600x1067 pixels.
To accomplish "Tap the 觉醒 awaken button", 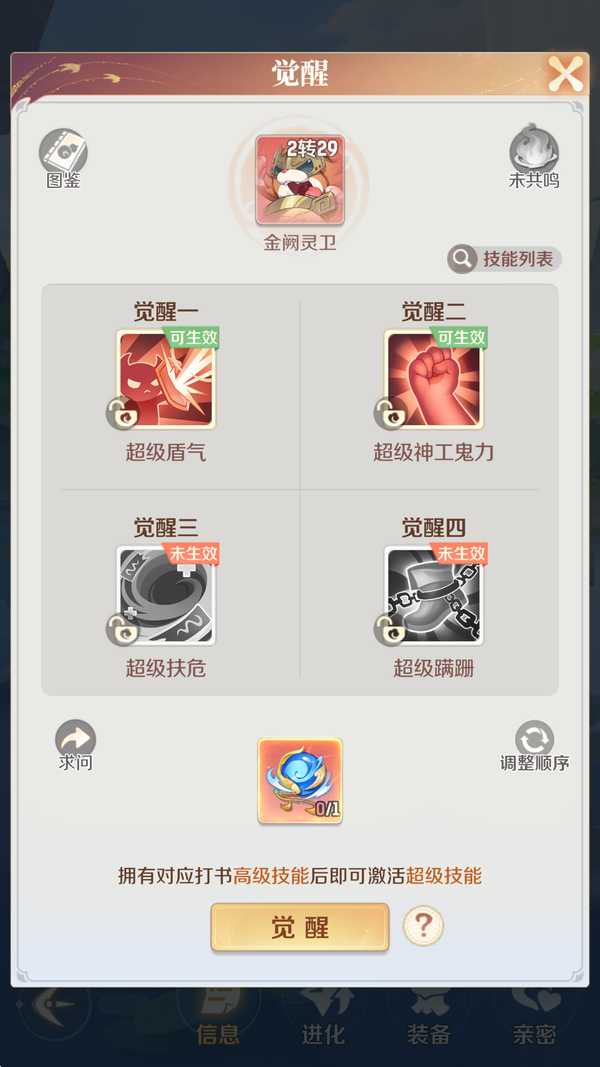I will tap(299, 927).
